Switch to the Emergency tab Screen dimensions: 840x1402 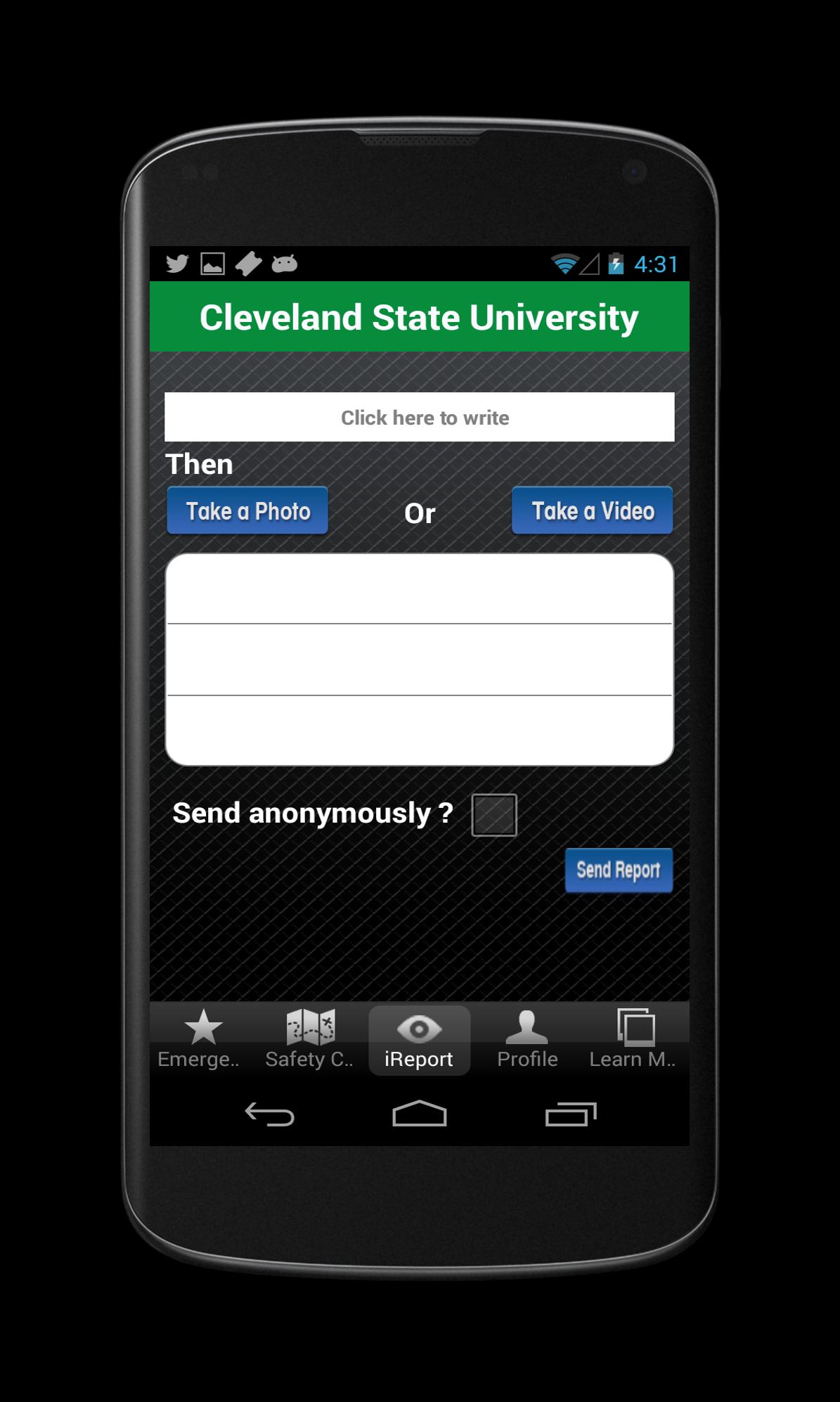click(x=201, y=1040)
